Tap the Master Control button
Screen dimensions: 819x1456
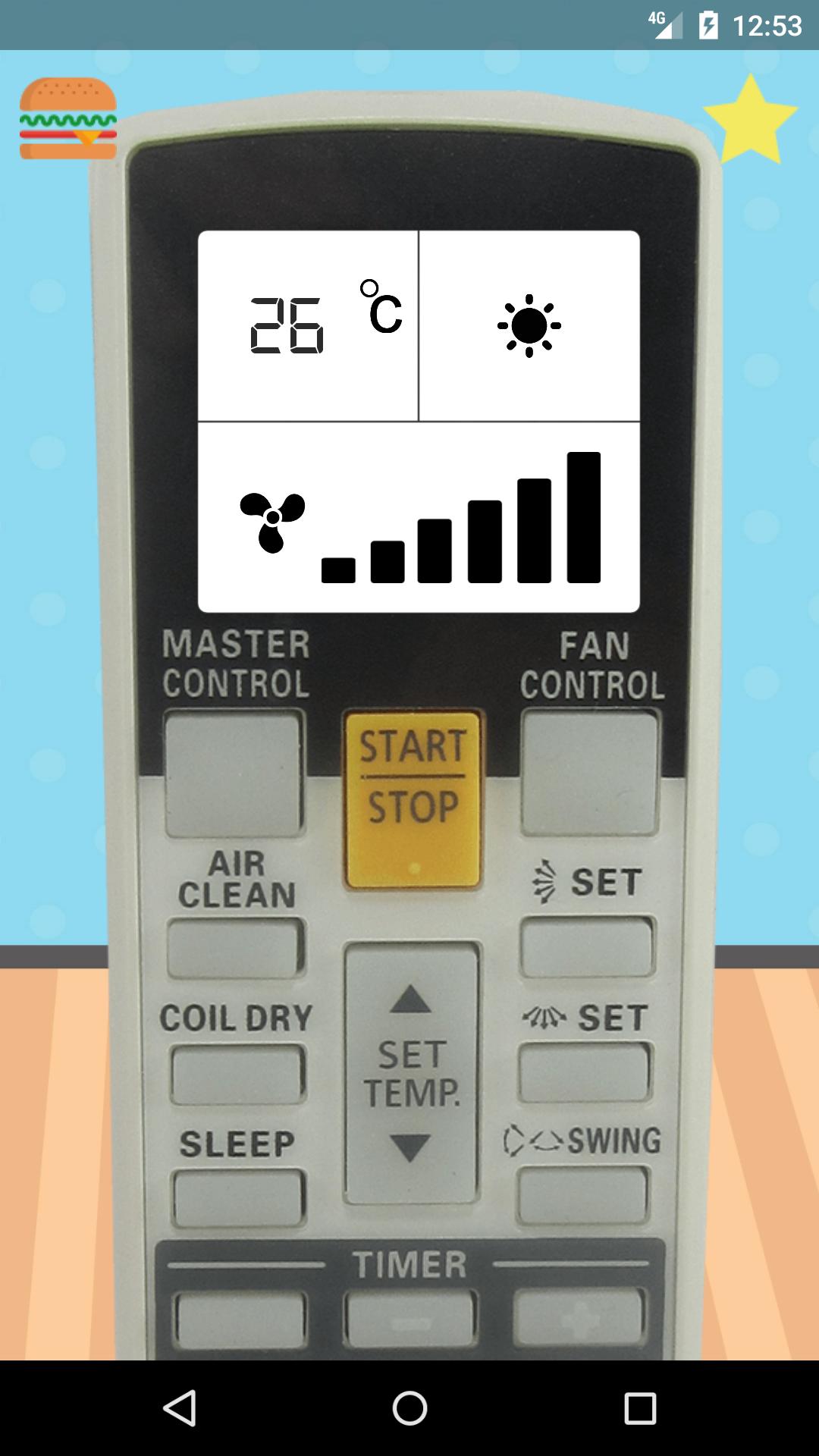coord(235,773)
